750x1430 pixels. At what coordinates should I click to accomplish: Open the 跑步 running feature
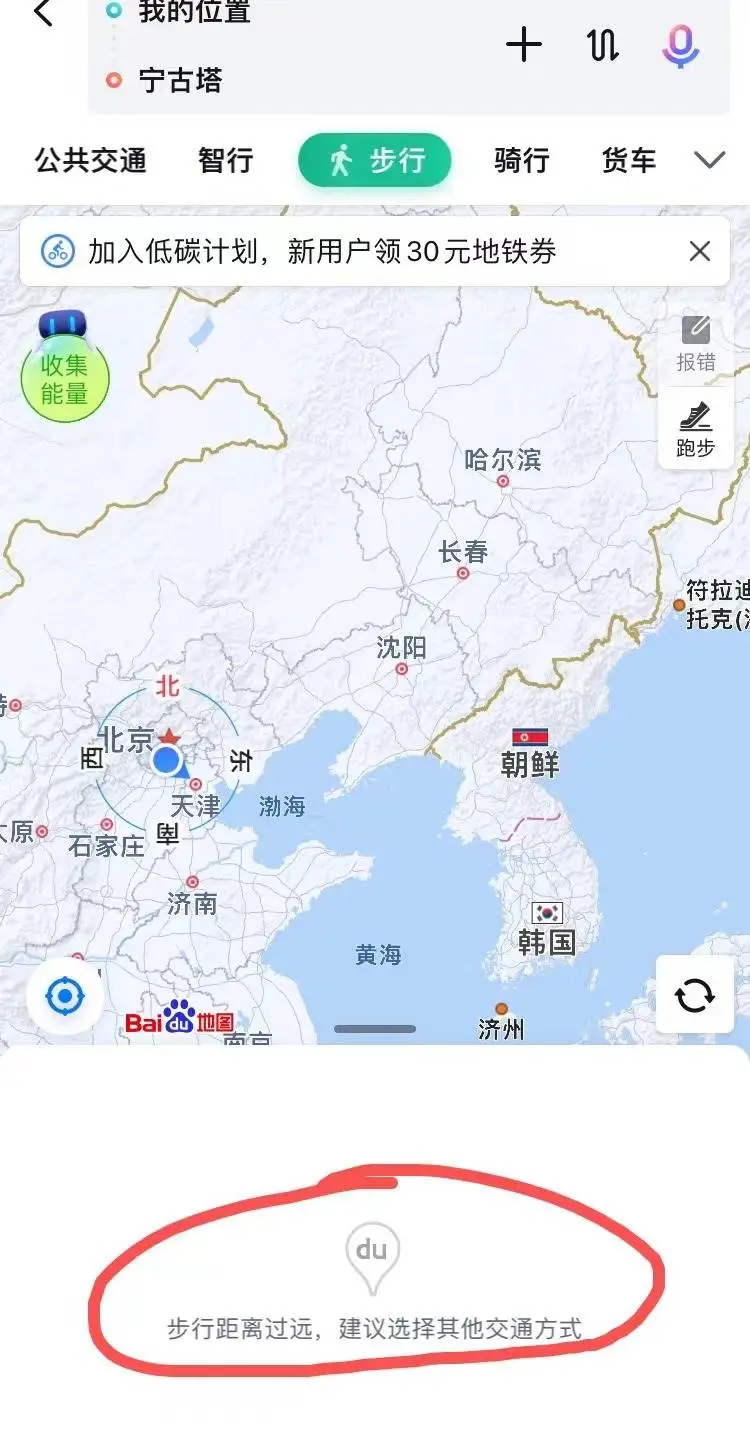tap(696, 429)
